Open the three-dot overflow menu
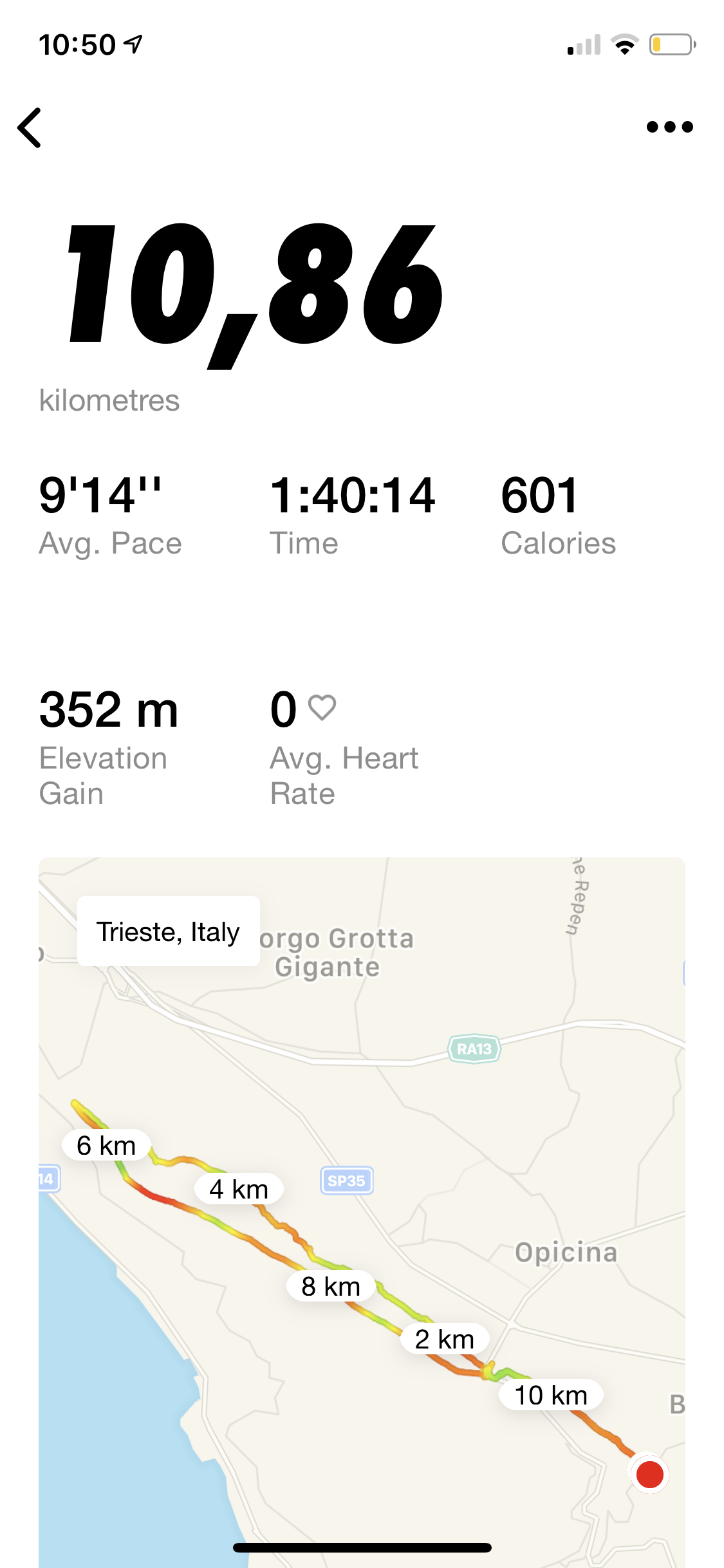724x1568 pixels. click(x=669, y=127)
